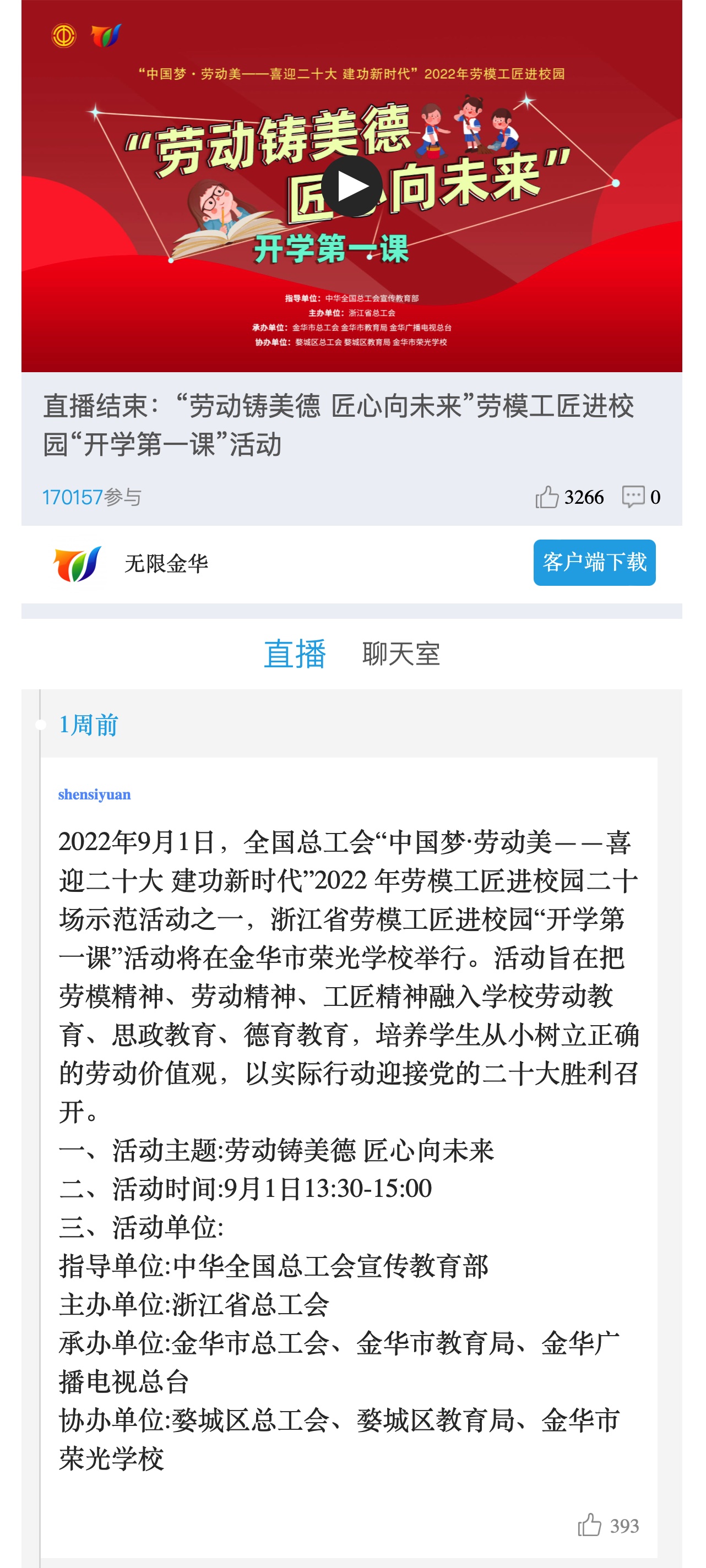Open shensiyuan's profile
This screenshot has width=706, height=1568.
[94, 794]
